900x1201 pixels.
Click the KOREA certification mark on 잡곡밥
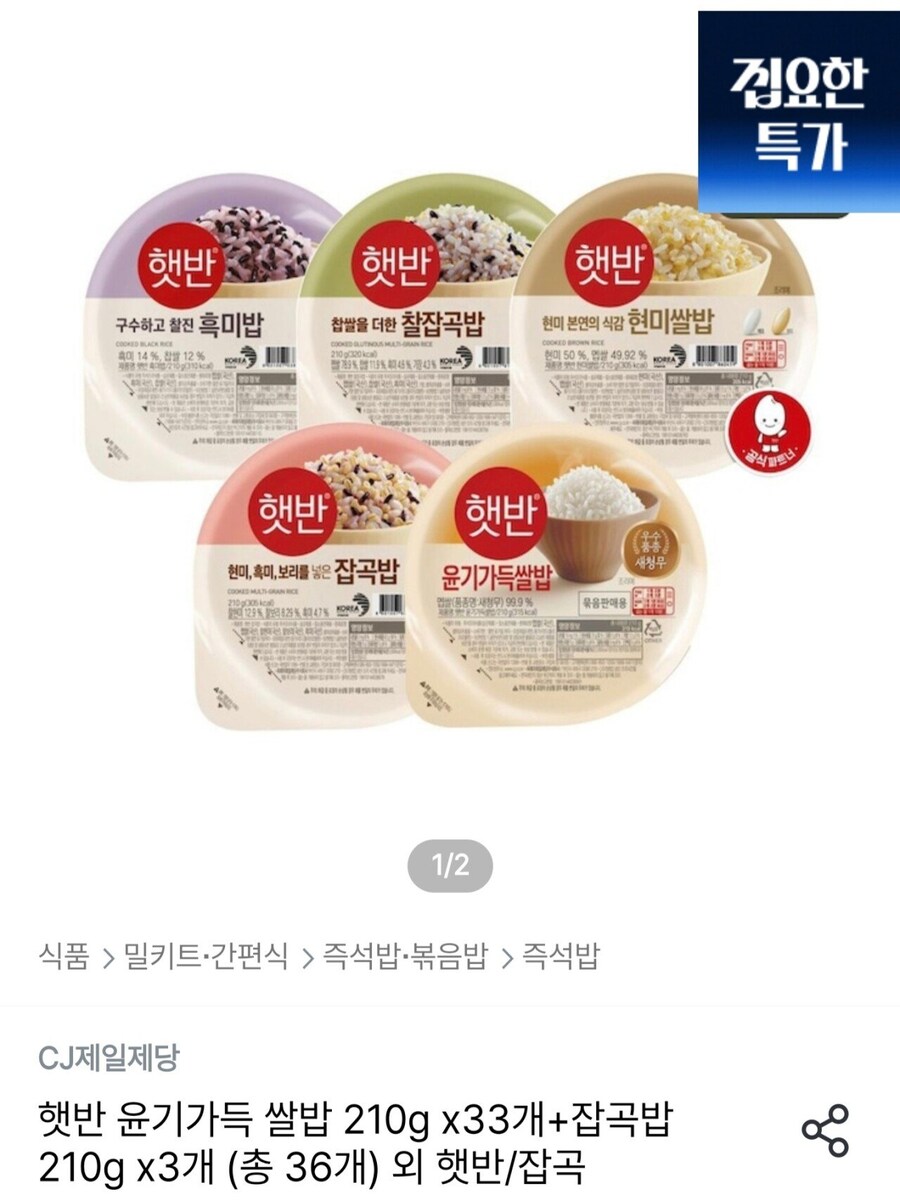(x=350, y=605)
